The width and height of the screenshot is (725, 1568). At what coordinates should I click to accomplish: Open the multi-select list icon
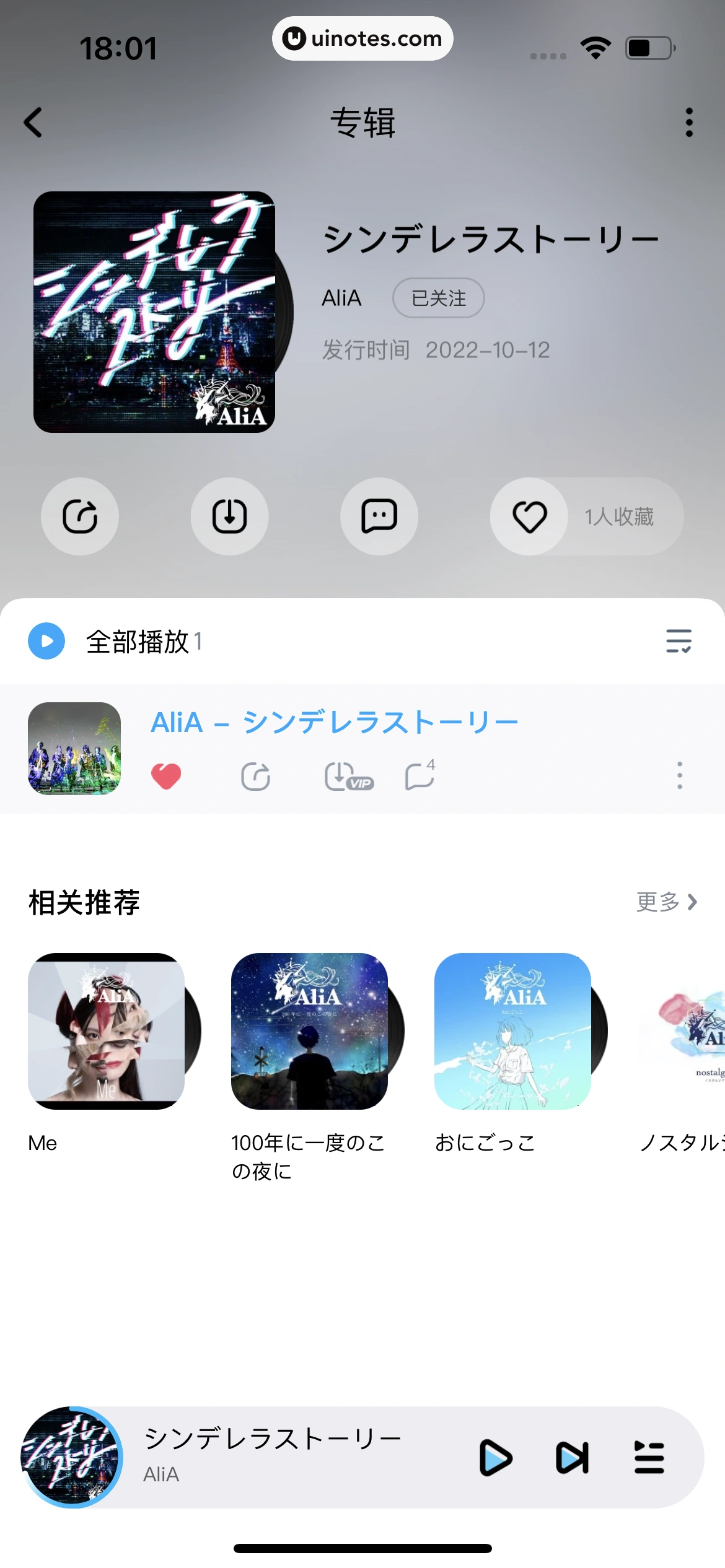[x=679, y=641]
